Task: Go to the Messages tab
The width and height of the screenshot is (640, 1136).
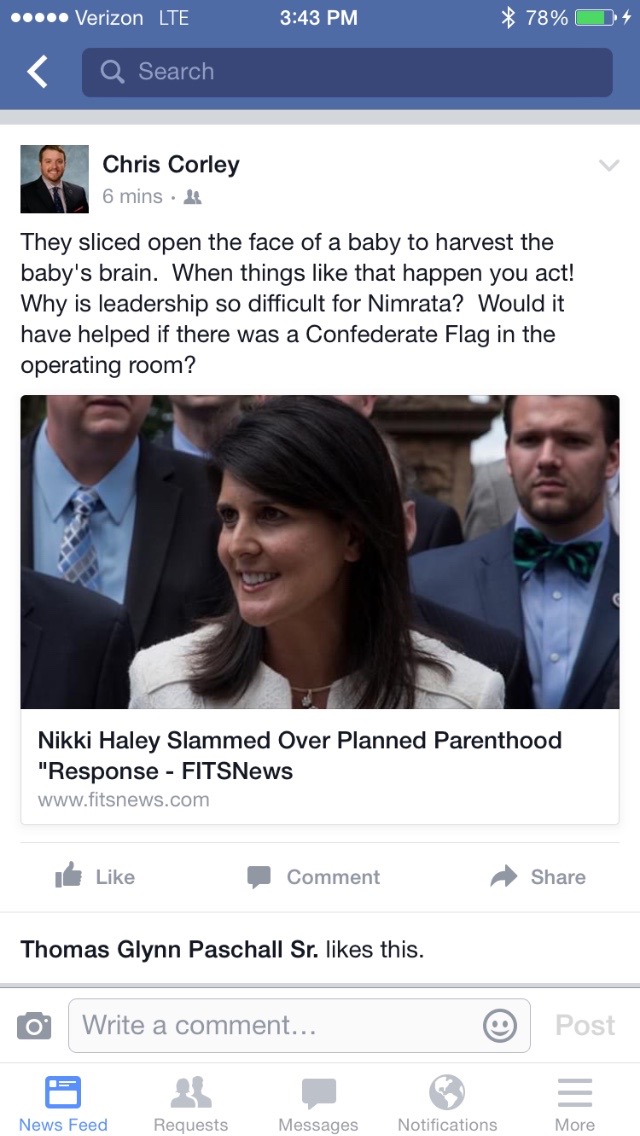Action: [318, 1104]
